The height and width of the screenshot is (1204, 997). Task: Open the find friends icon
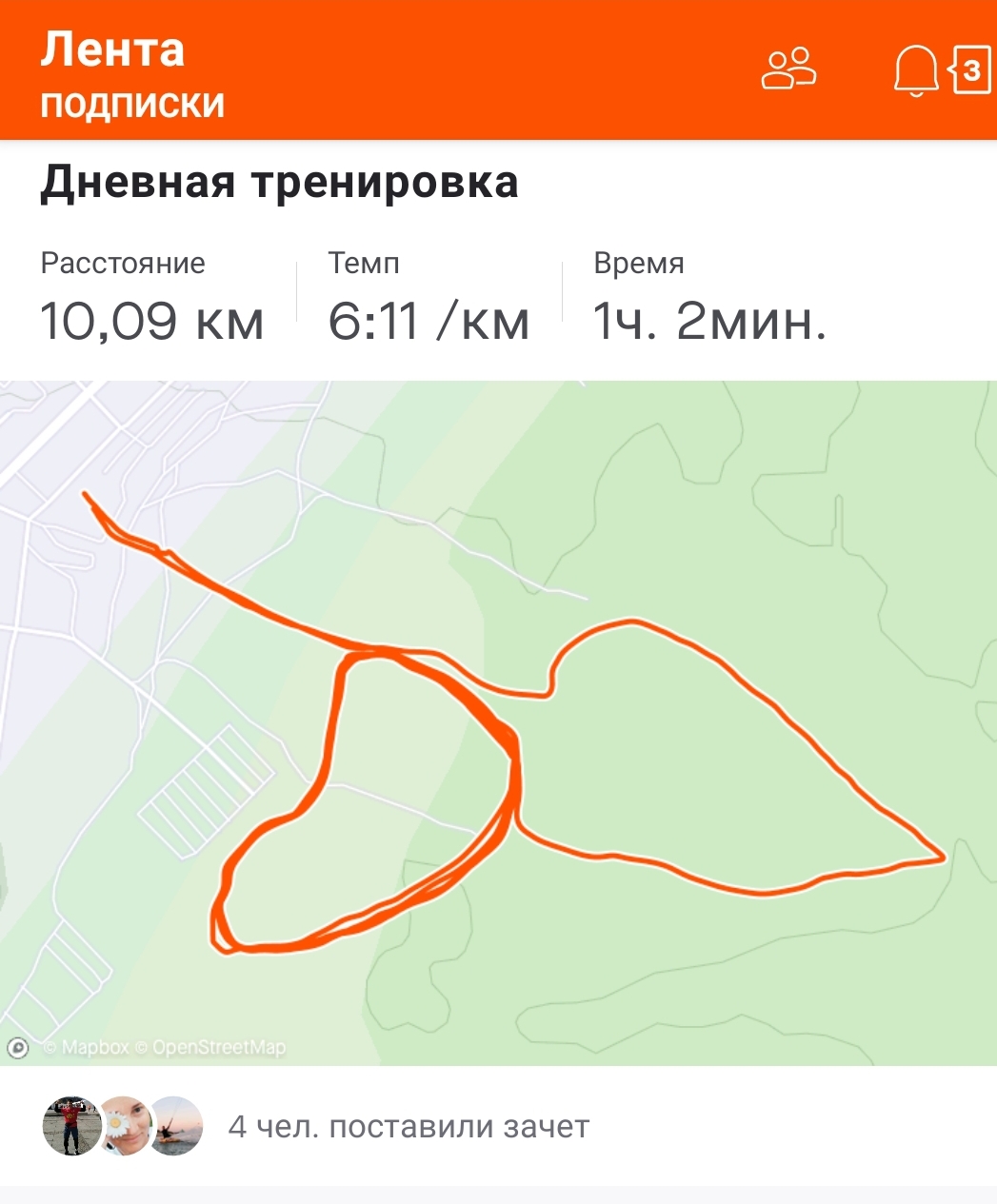coord(788,69)
